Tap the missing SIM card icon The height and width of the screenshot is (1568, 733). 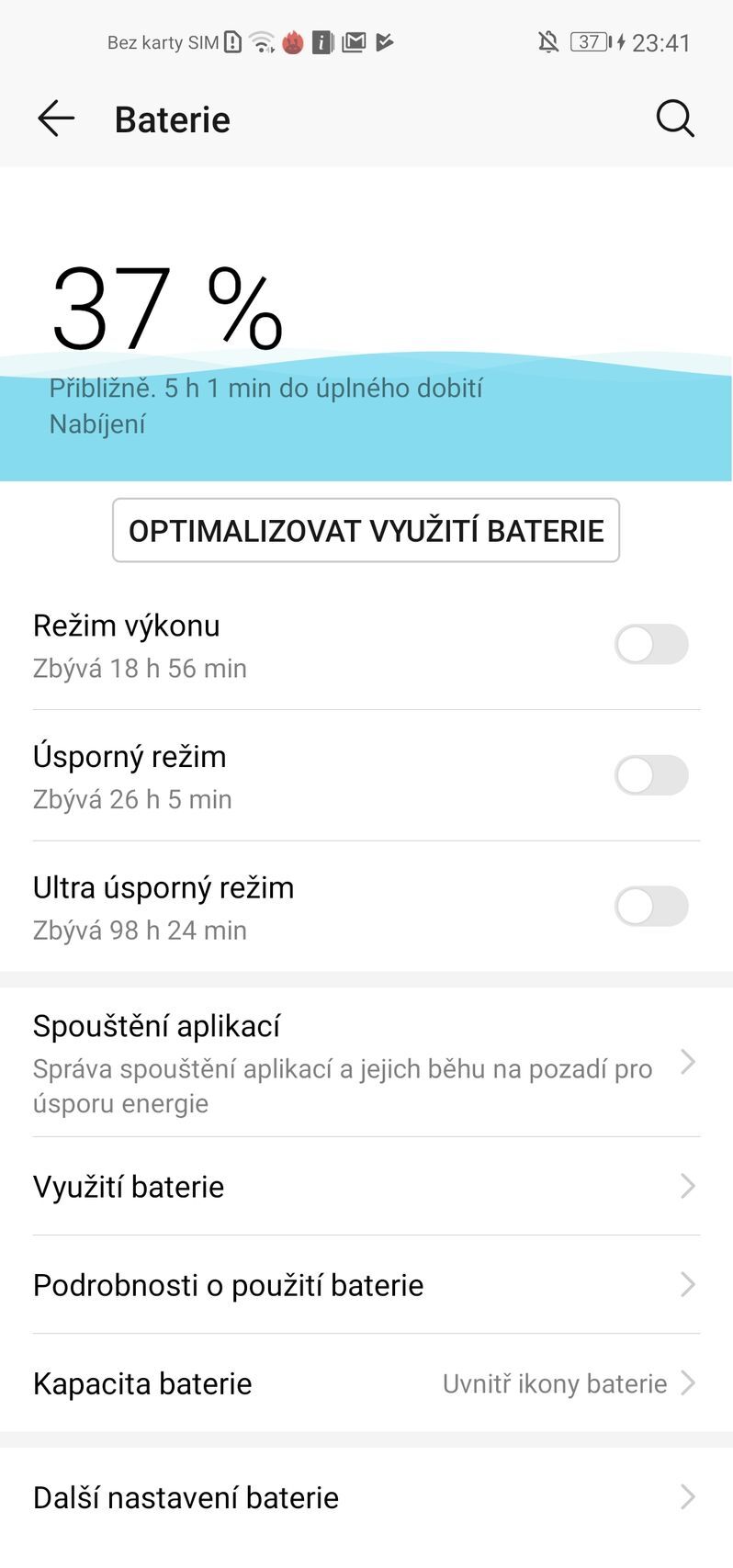[x=232, y=41]
